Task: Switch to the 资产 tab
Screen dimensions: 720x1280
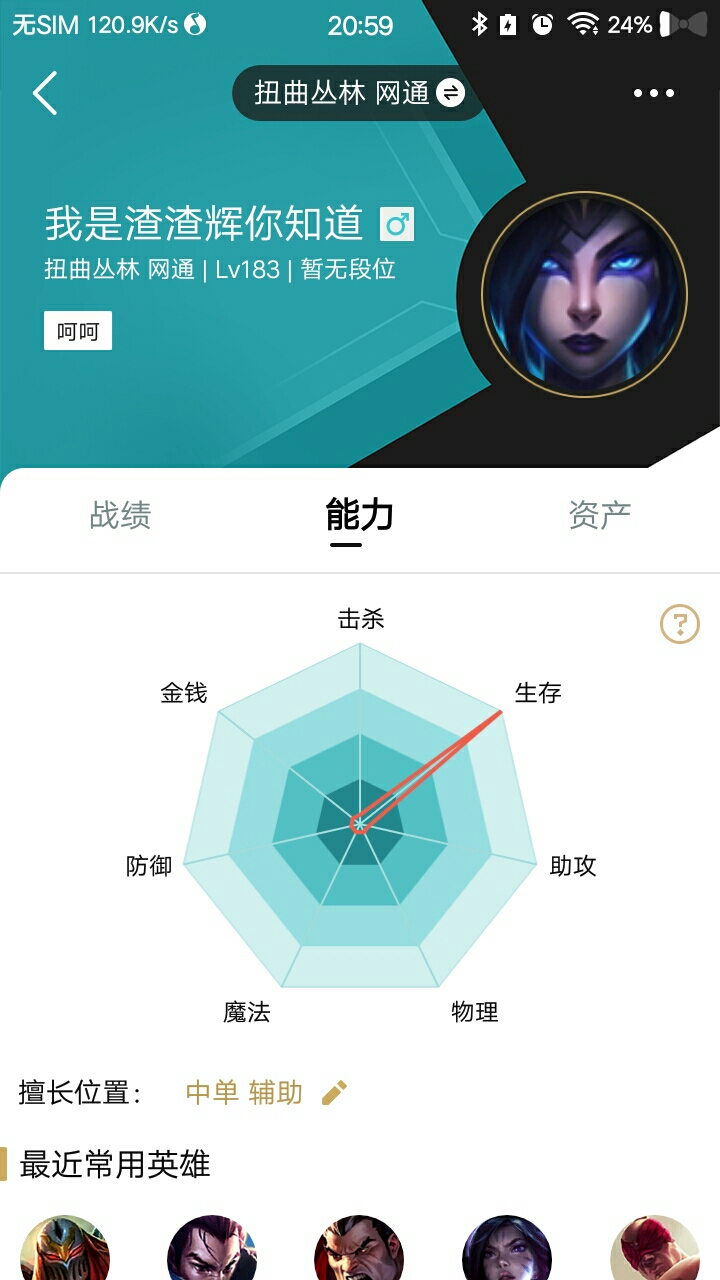Action: tap(599, 515)
